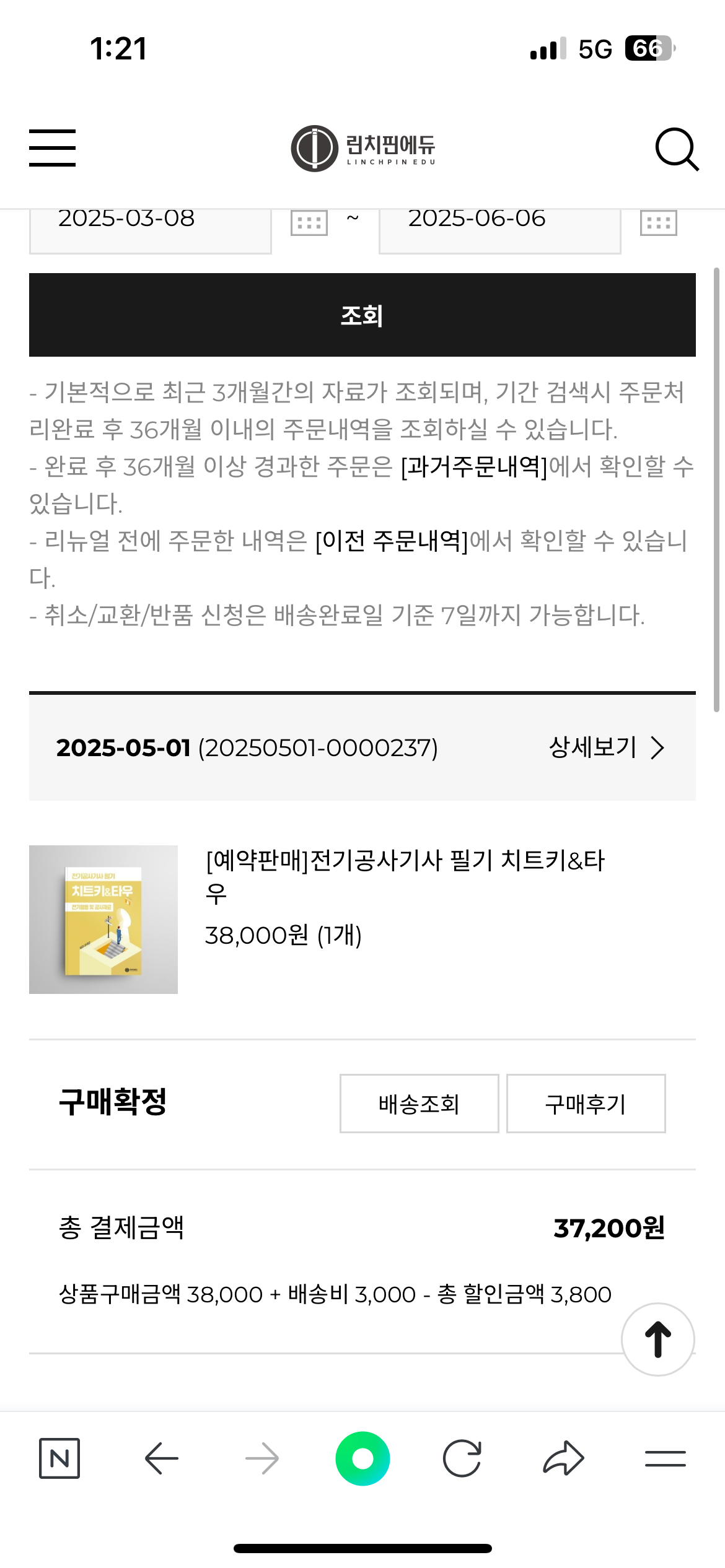
Task: Open the Naver N home button
Action: (59, 1458)
